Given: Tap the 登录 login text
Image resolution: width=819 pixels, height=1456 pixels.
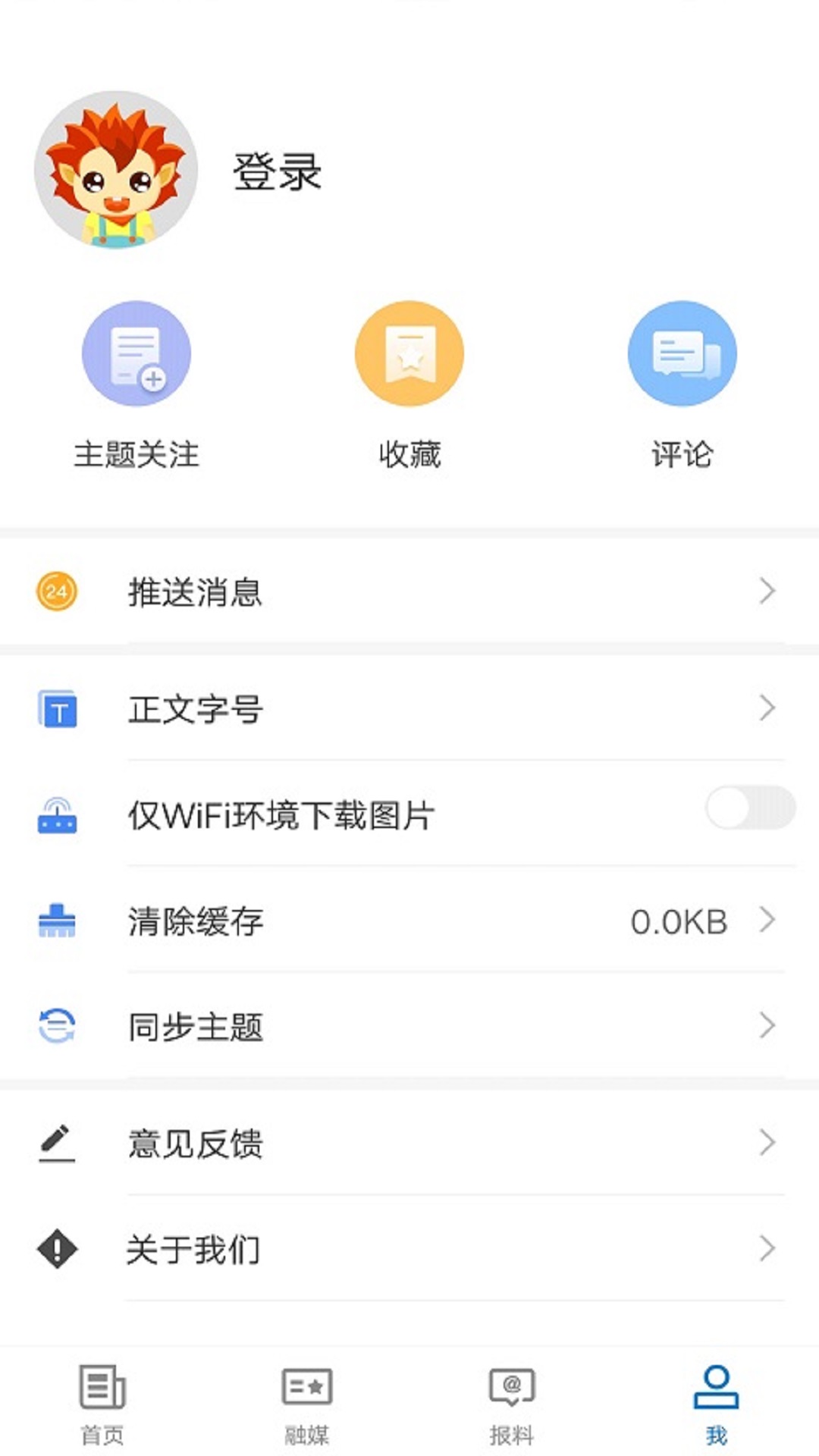Looking at the screenshot, I should tap(277, 172).
